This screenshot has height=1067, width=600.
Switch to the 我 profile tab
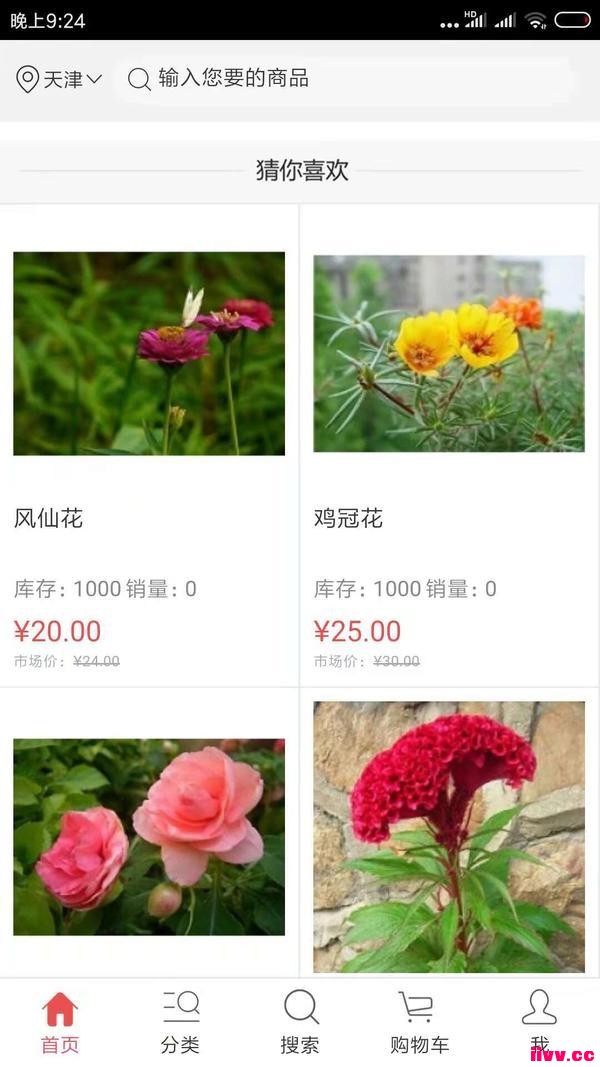point(539,1022)
